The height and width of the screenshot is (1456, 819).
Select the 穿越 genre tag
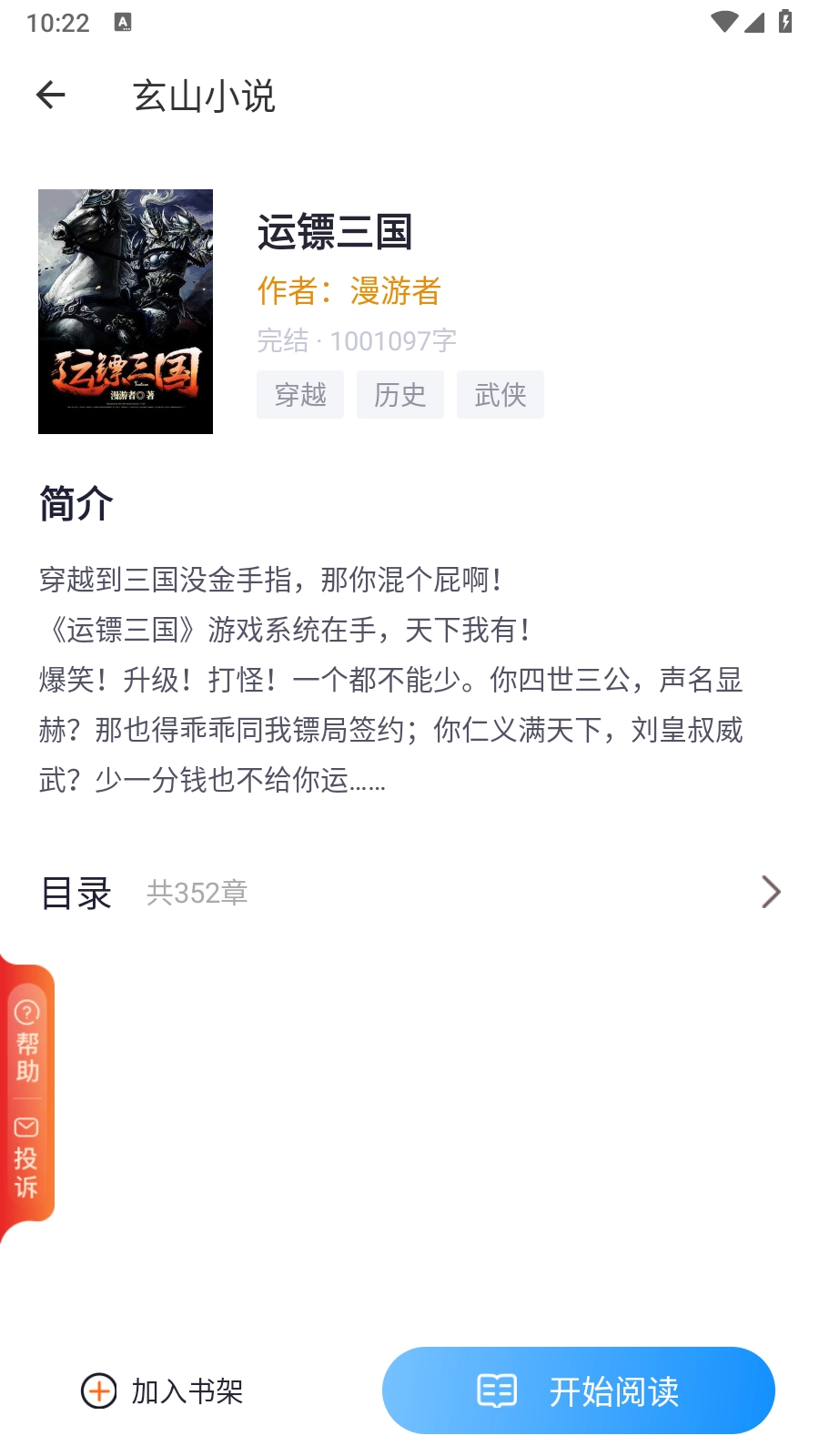(300, 394)
